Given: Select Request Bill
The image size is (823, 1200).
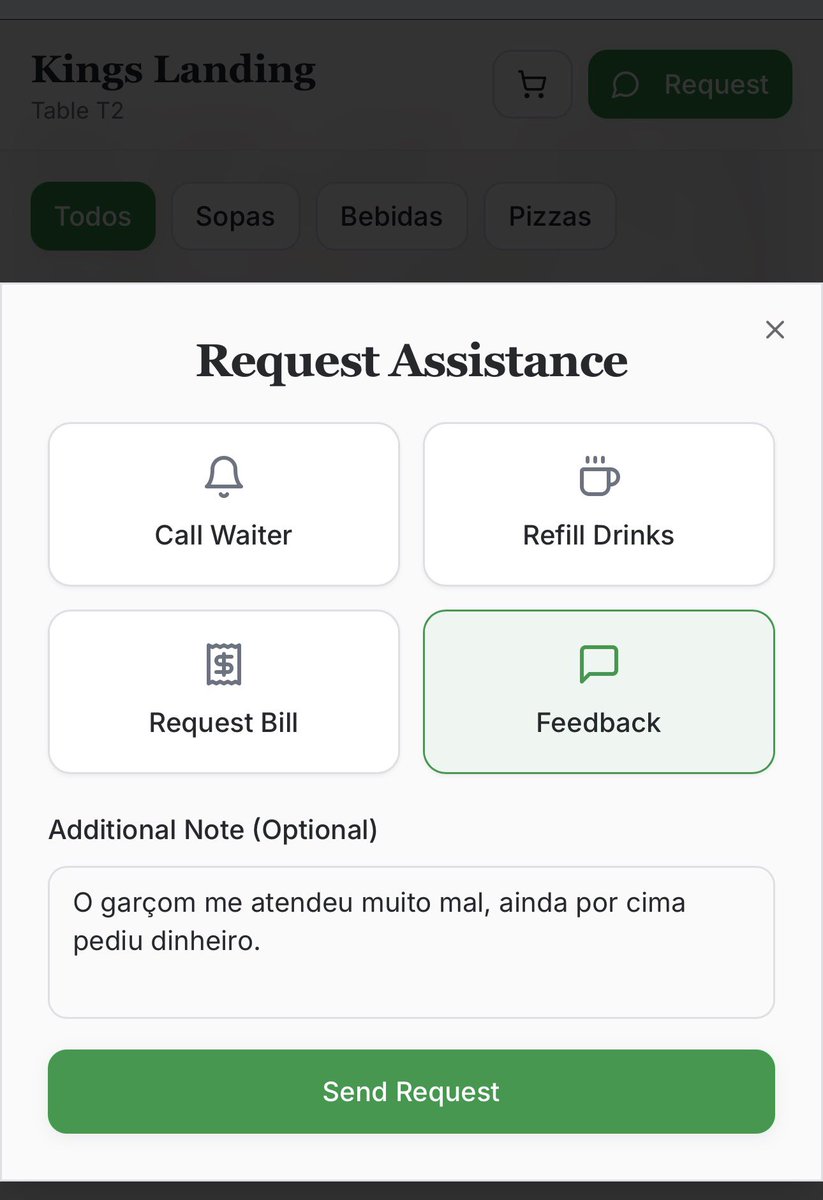Looking at the screenshot, I should pyautogui.click(x=224, y=692).
